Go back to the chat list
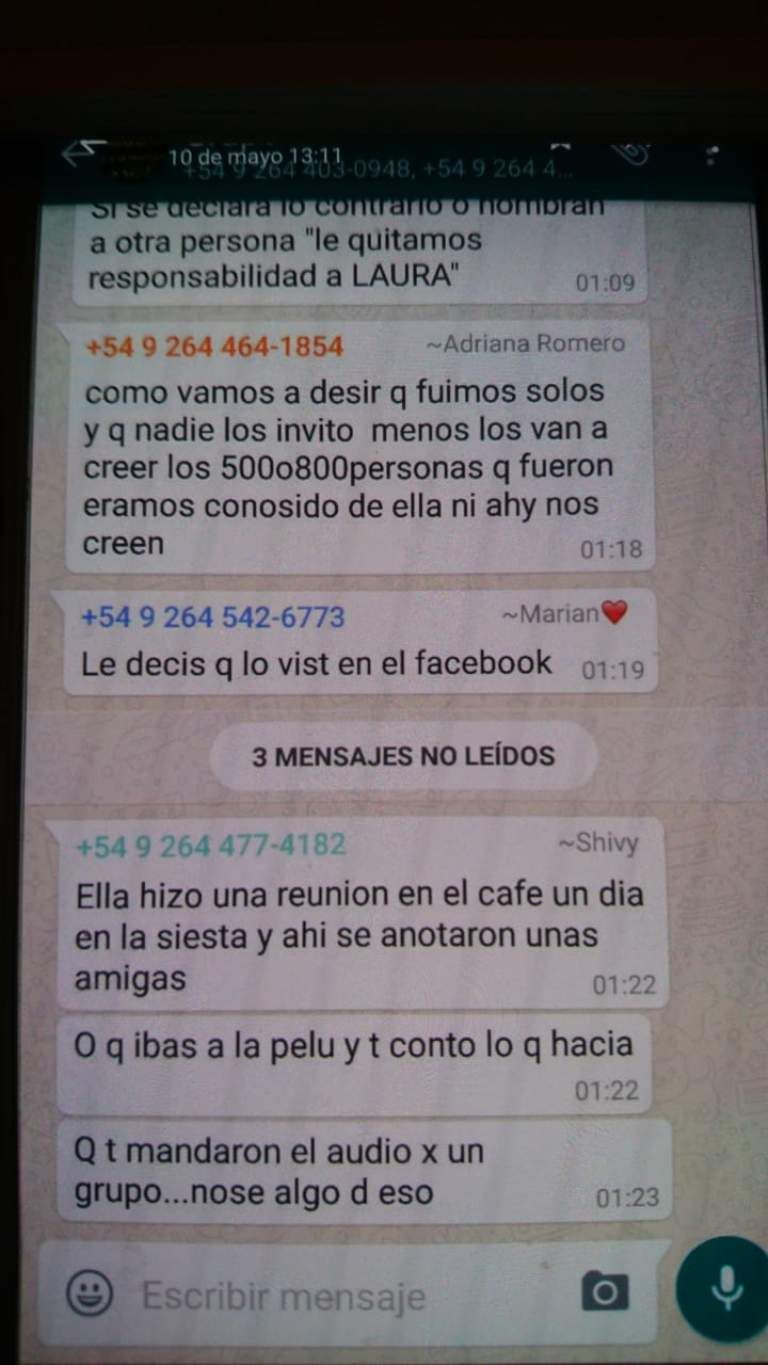Viewport: 768px width, 1365px height. (80, 155)
